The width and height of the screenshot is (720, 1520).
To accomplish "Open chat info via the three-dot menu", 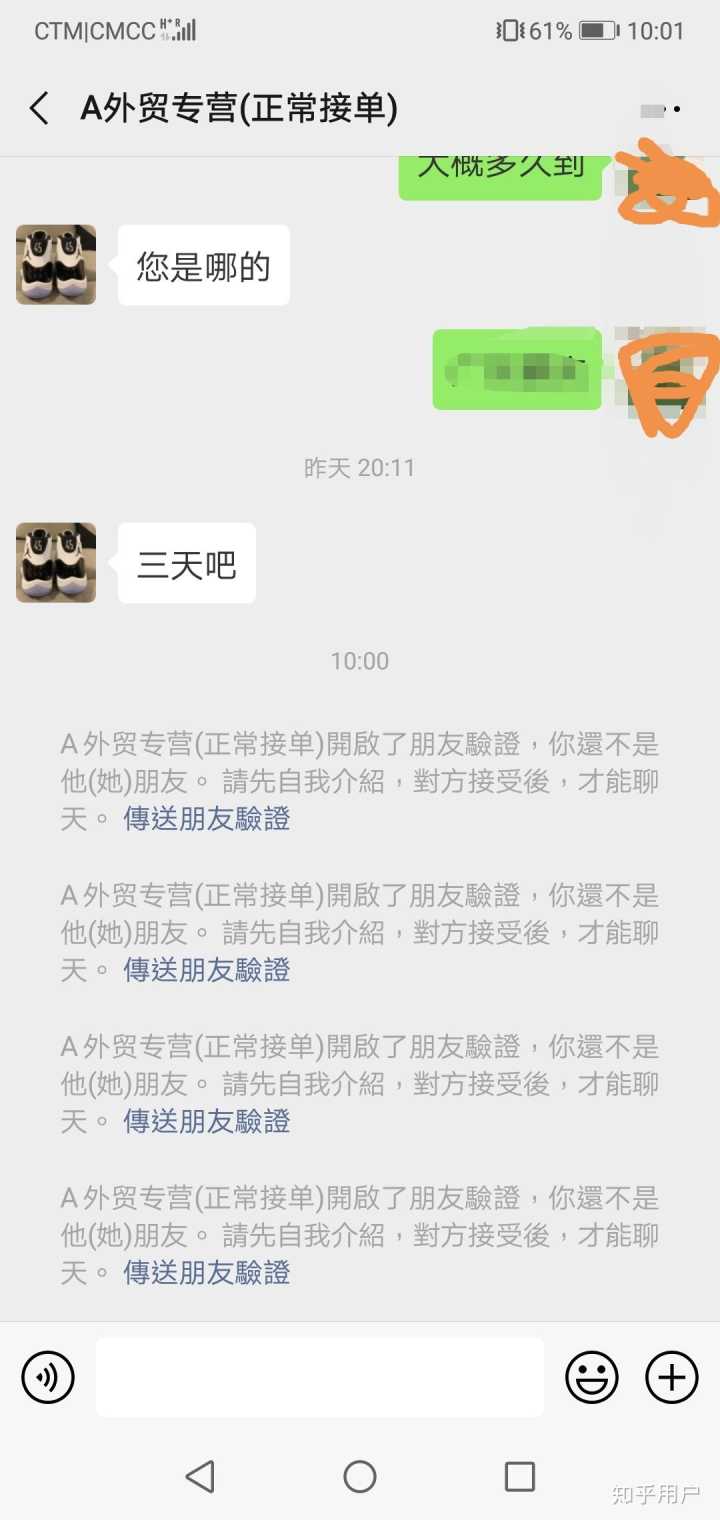I will coord(668,108).
